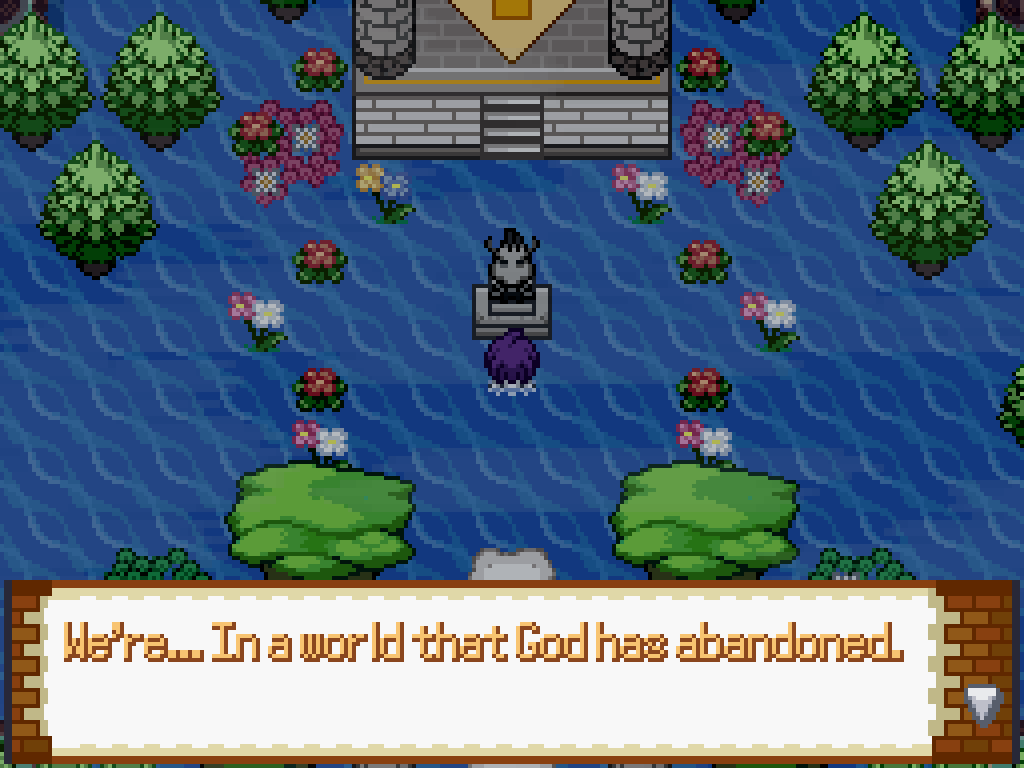Tap the dialogue arrow to continue
1024x768 pixels.
(982, 704)
